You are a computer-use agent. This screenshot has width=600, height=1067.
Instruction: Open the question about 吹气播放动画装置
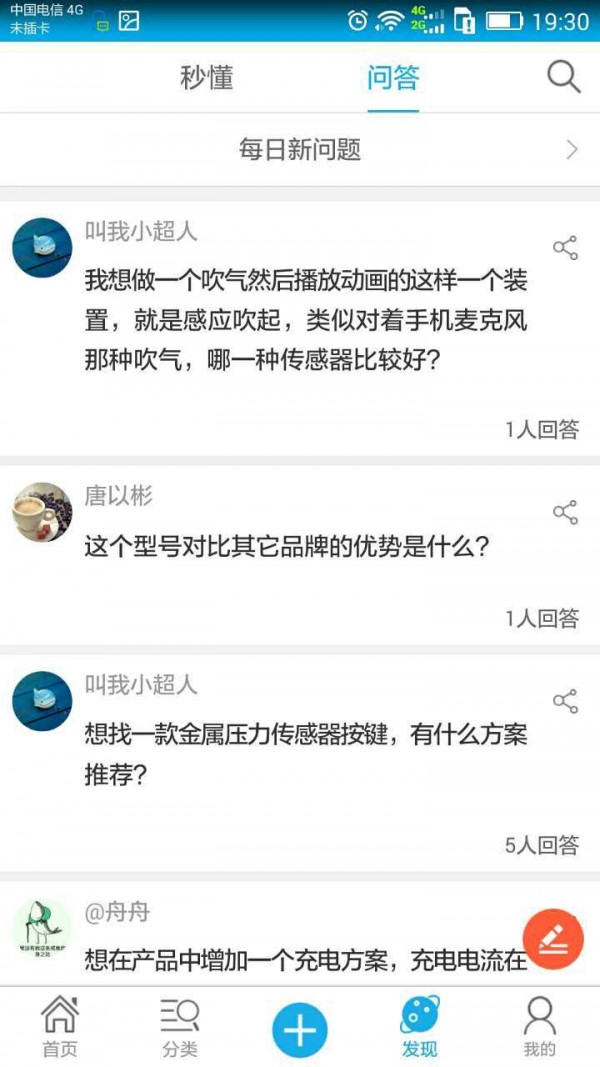305,323
